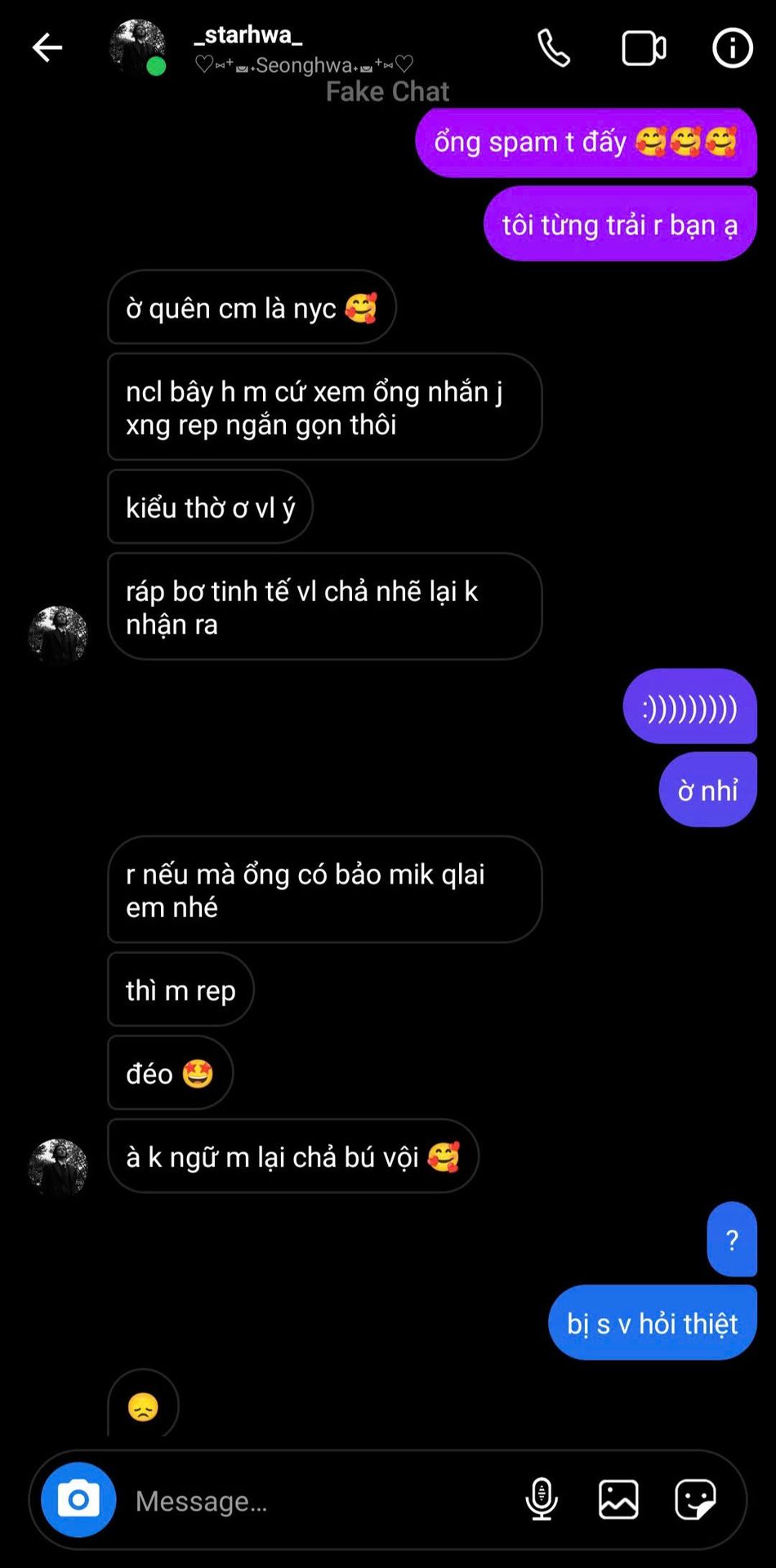Start a voice call with _starhwa_

[x=553, y=48]
